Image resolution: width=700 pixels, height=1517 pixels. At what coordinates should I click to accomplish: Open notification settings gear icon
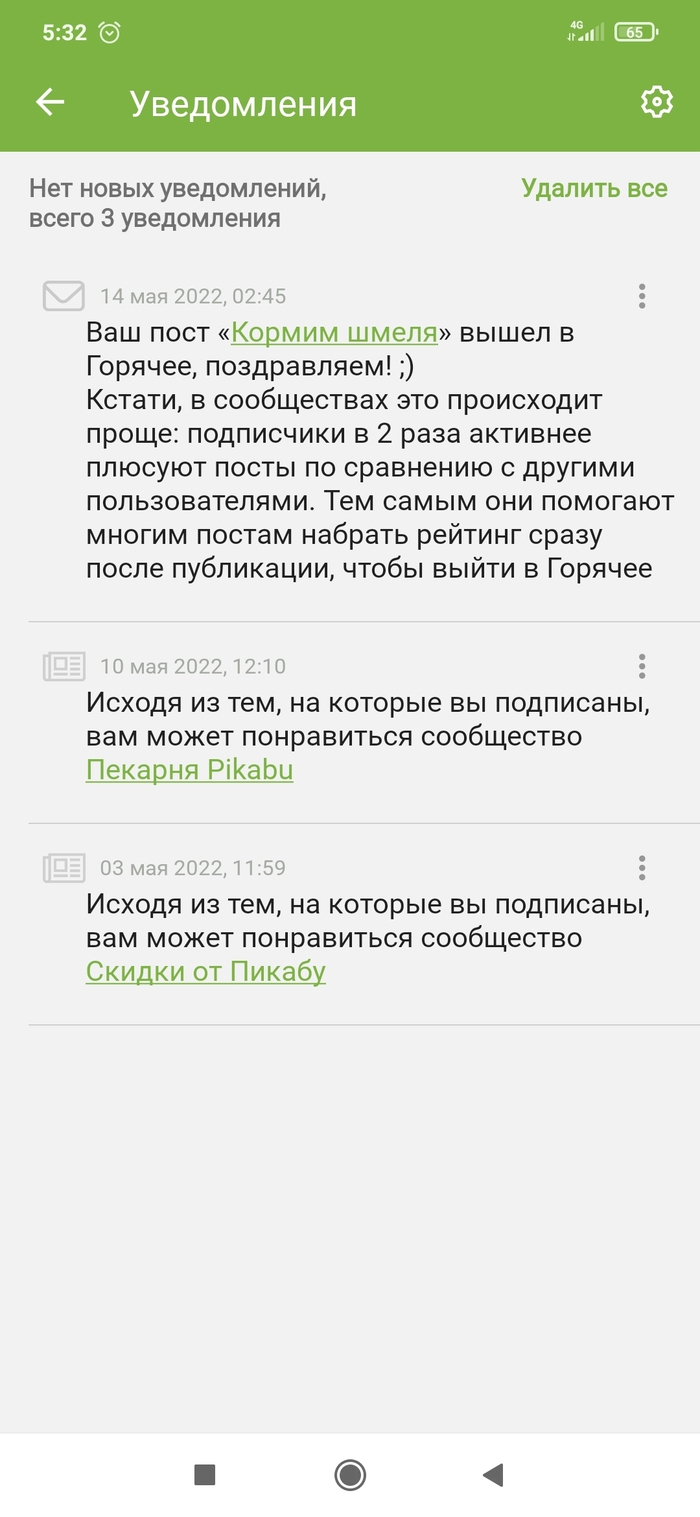[x=656, y=102]
